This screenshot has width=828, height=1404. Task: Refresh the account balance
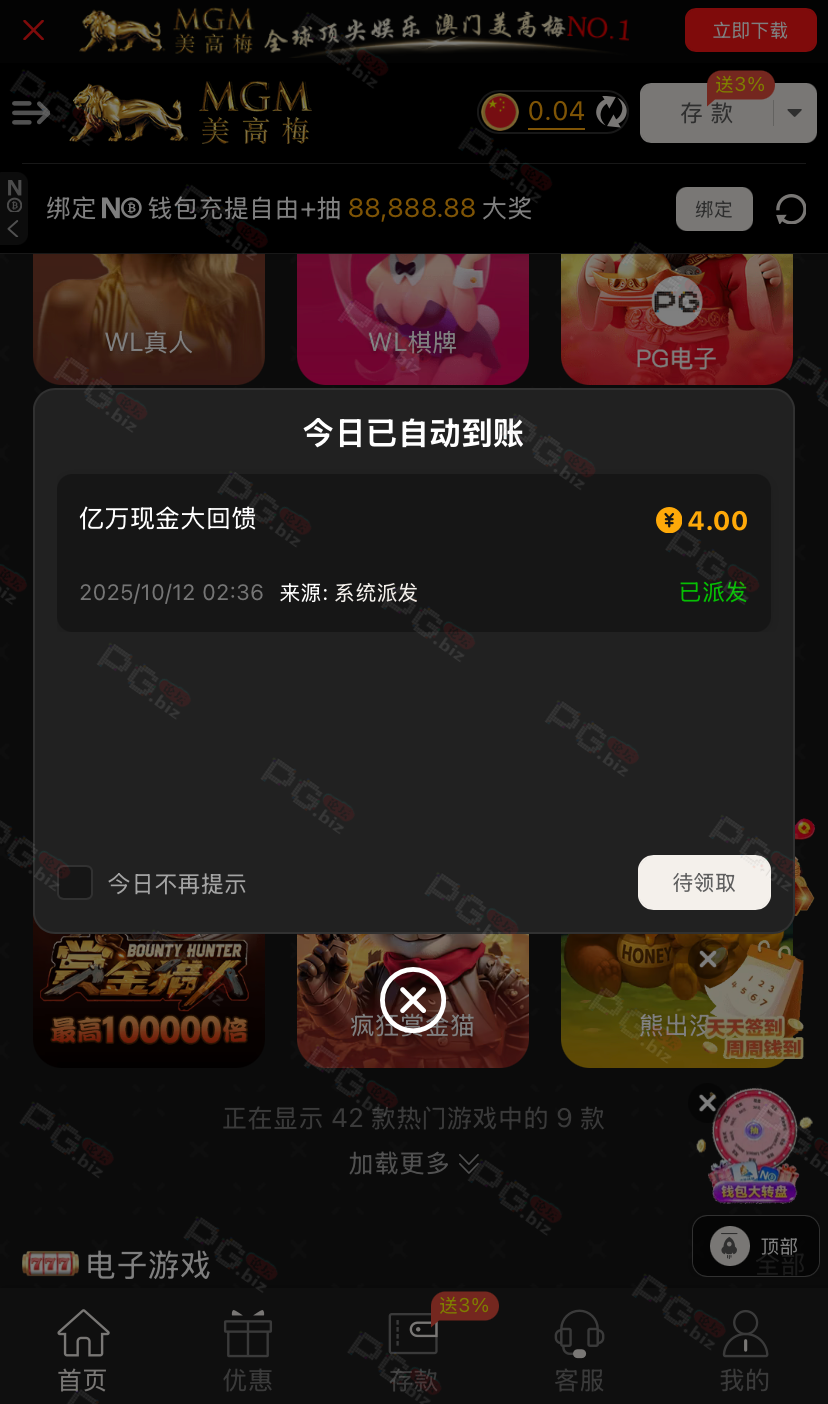point(610,112)
